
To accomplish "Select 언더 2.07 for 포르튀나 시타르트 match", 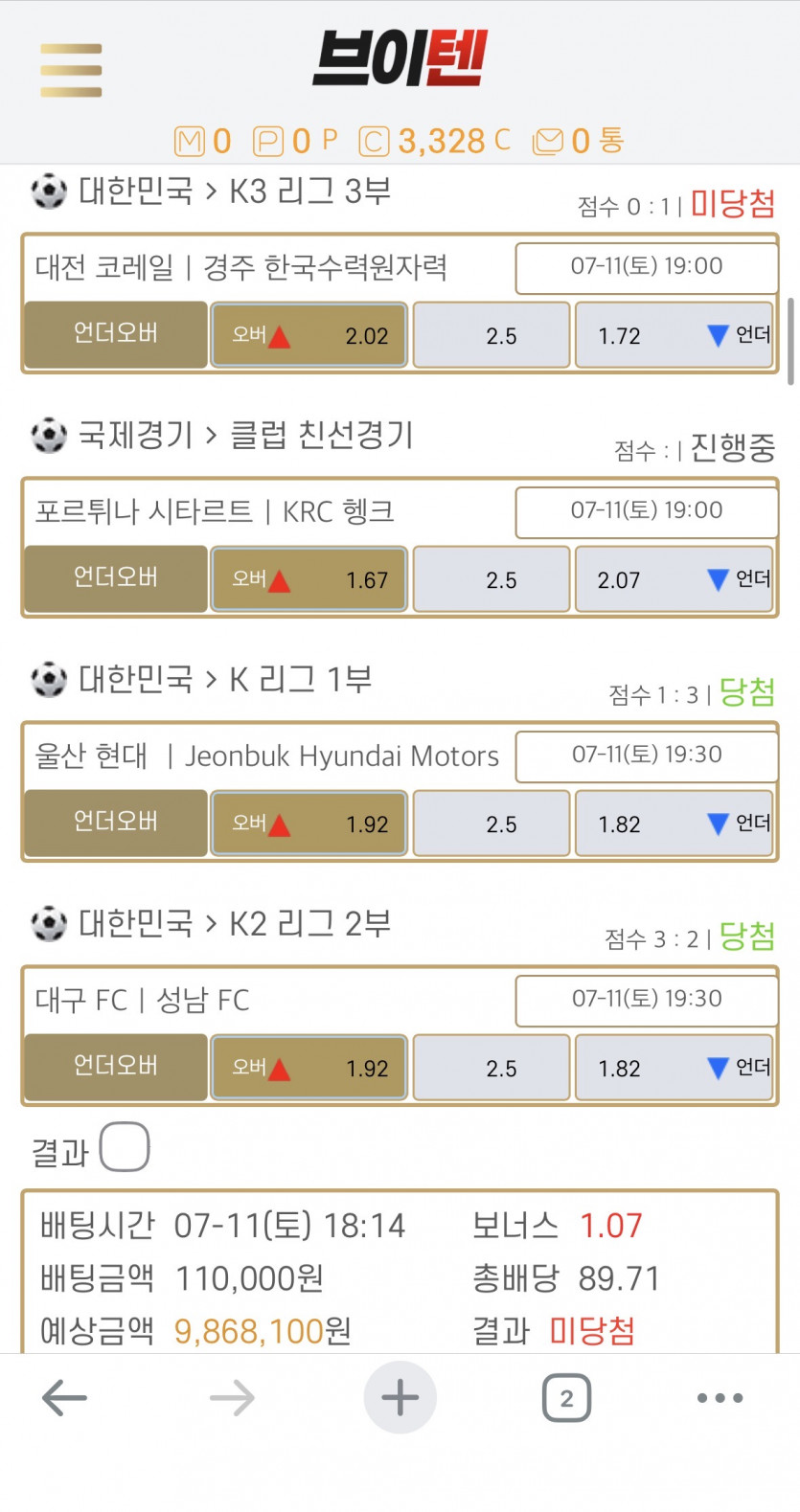I will point(674,579).
